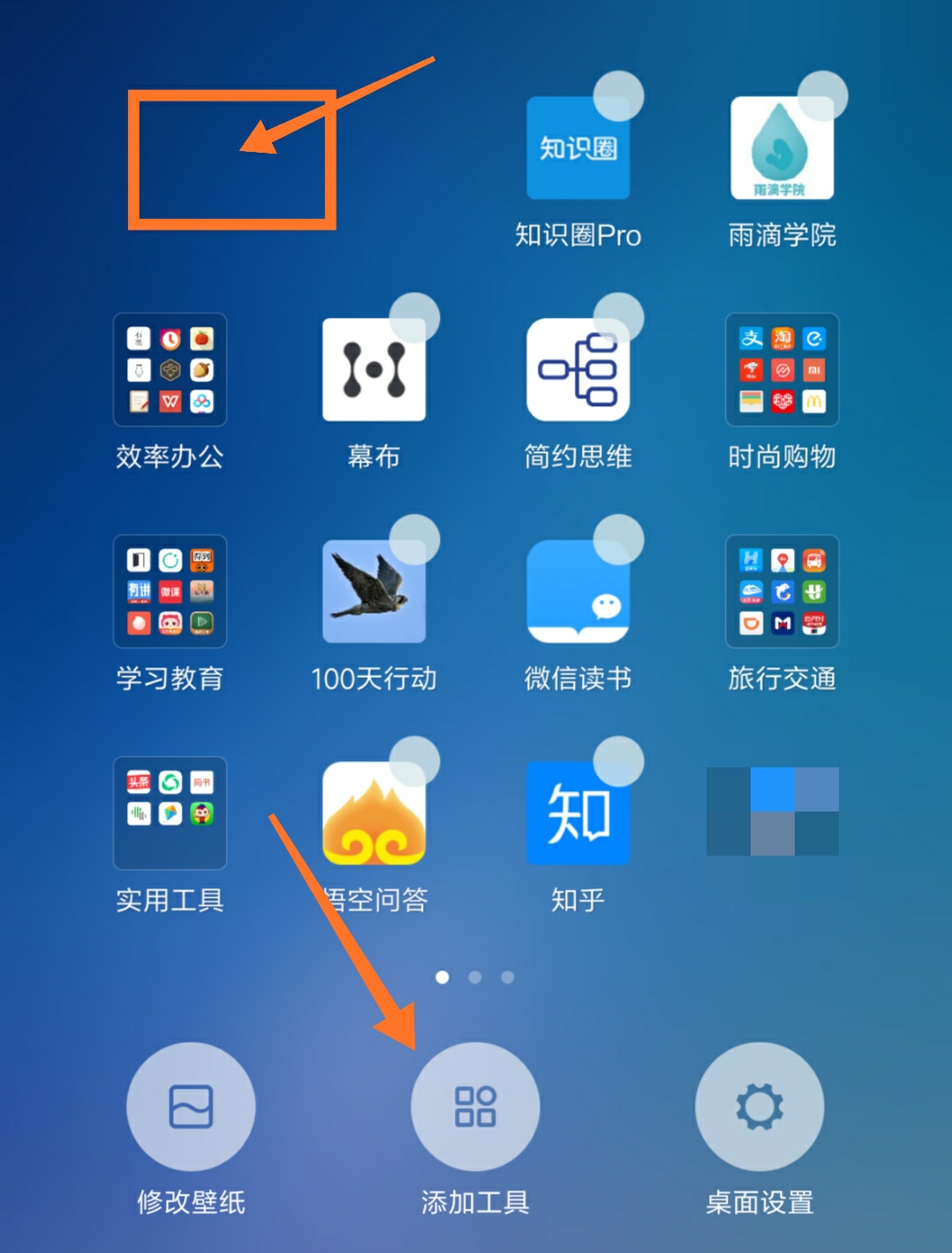
Task: Open the 知乎 app icon
Action: click(x=578, y=812)
